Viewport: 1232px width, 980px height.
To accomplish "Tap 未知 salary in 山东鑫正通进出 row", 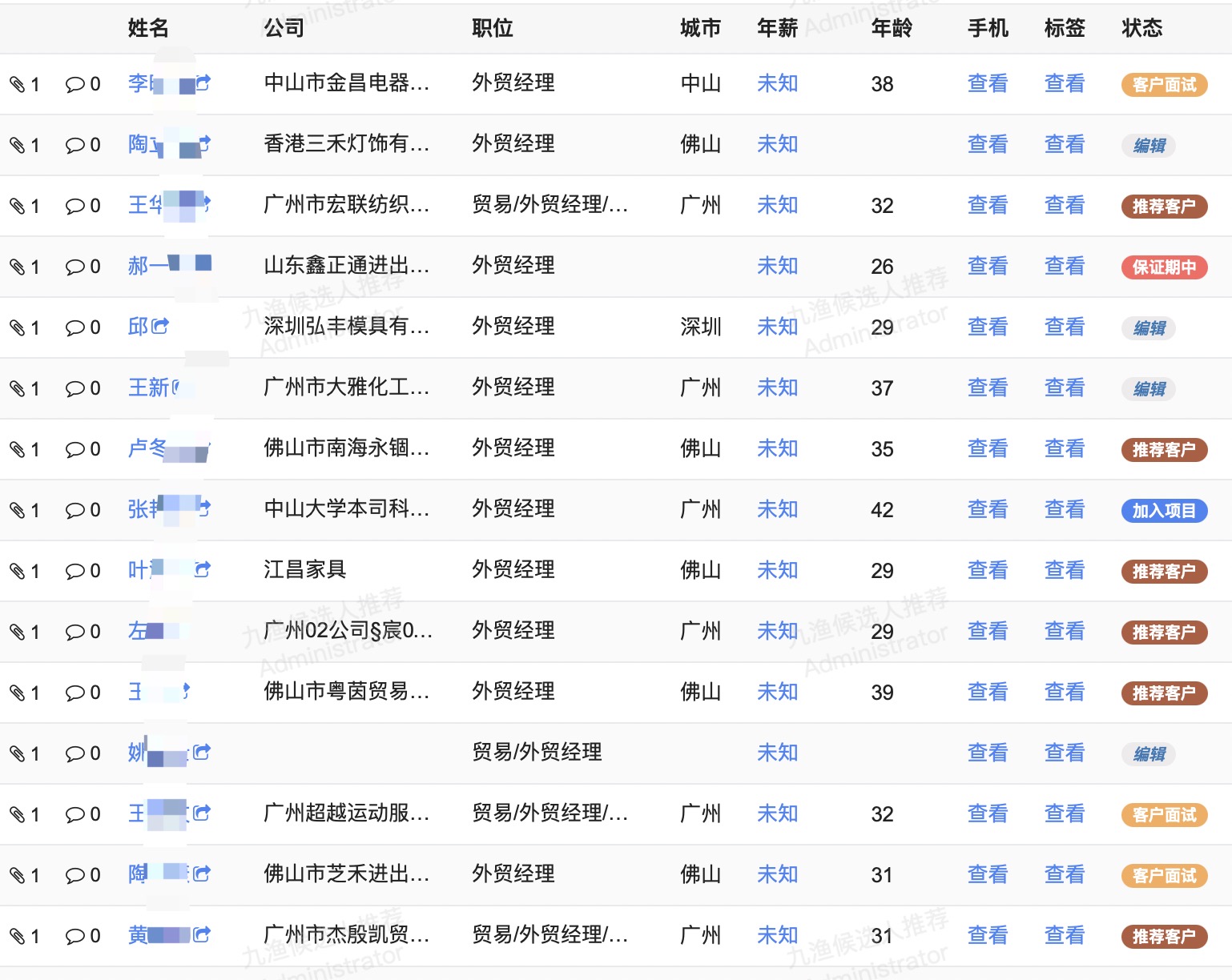I will tap(777, 266).
